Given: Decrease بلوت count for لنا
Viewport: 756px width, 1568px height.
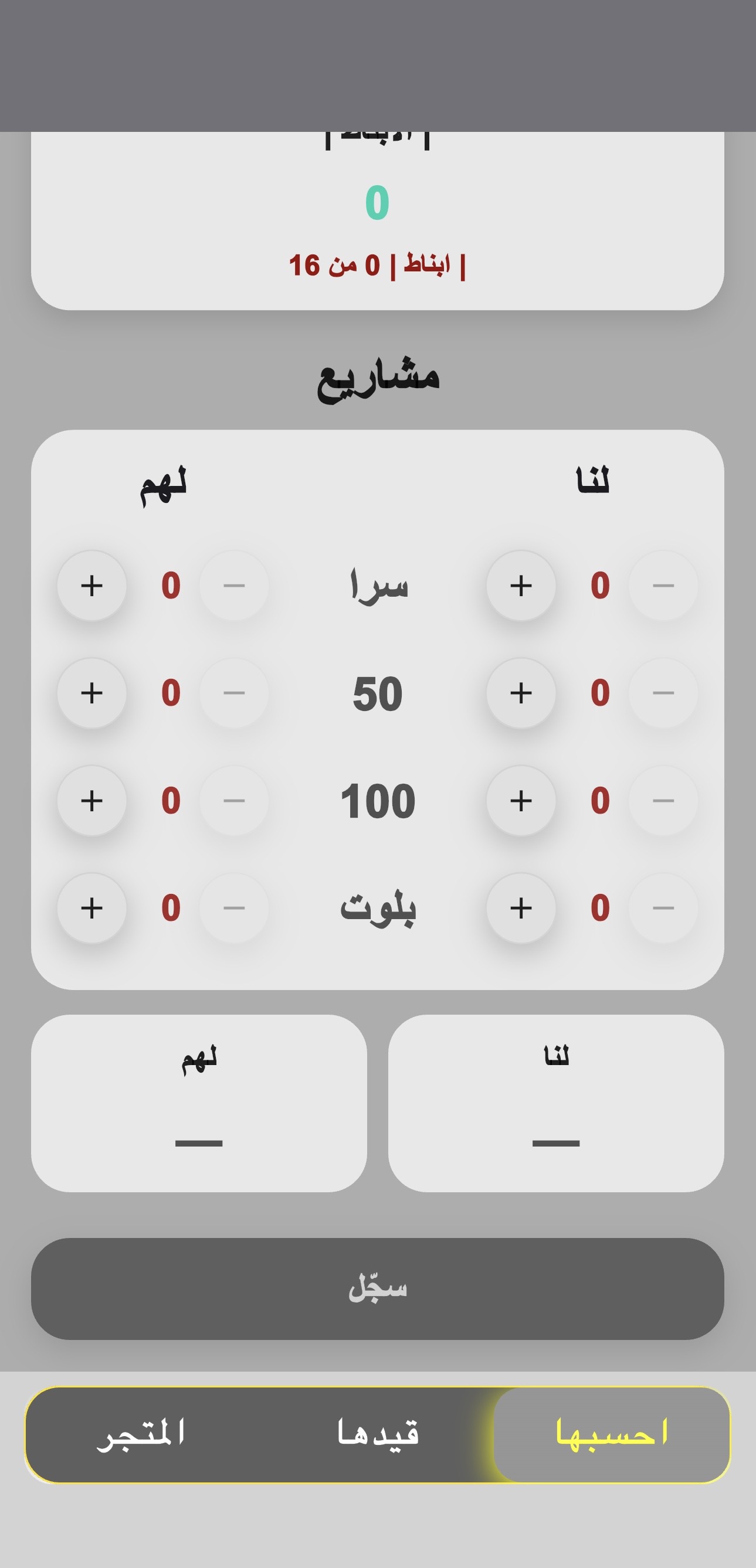Looking at the screenshot, I should coord(663,908).
